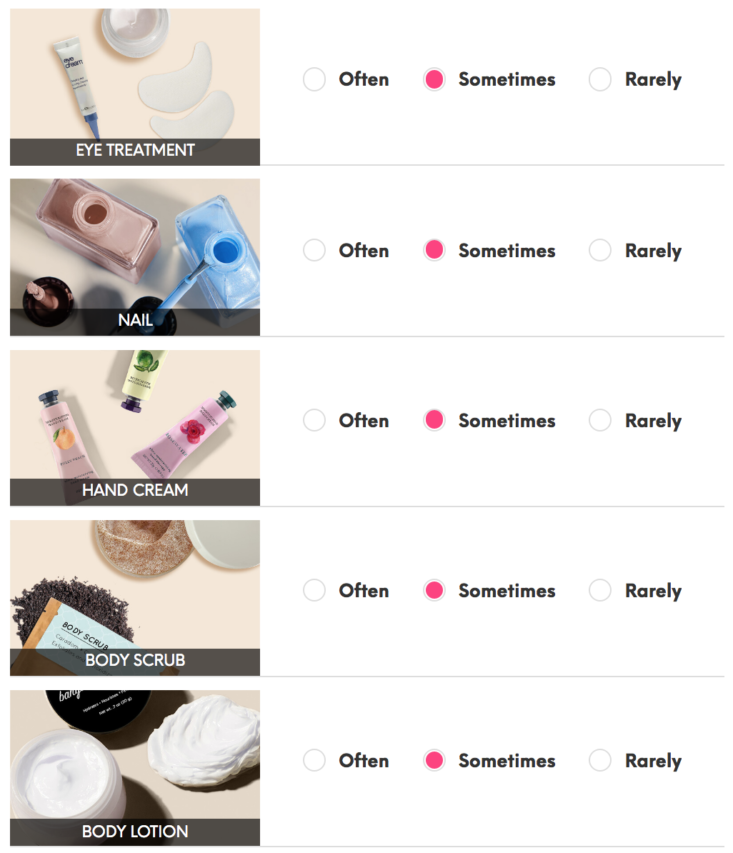Choose Sometimes for Eye Treatment
This screenshot has width=733, height=853.
pyautogui.click(x=434, y=80)
